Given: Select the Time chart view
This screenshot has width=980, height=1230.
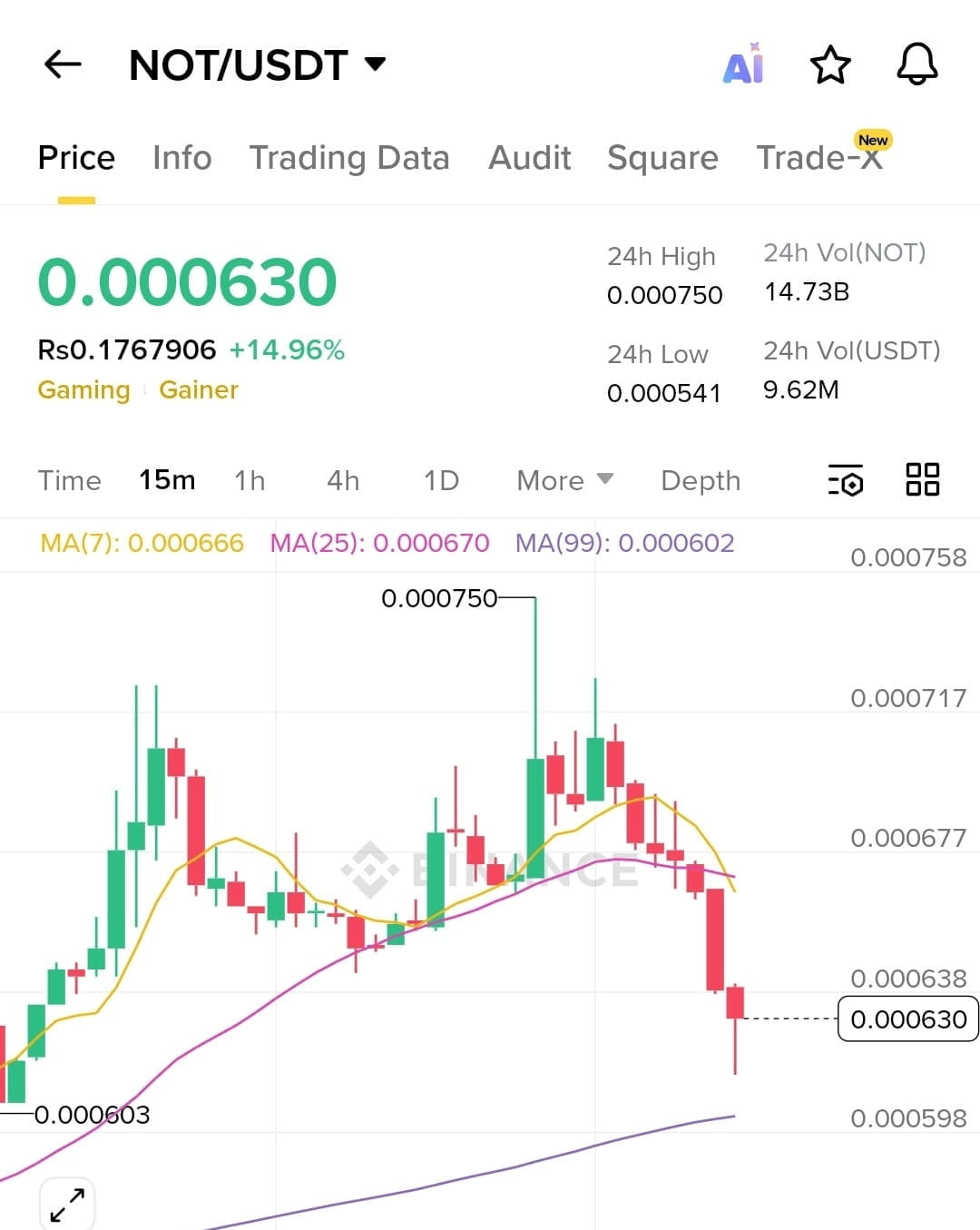Looking at the screenshot, I should tap(69, 480).
